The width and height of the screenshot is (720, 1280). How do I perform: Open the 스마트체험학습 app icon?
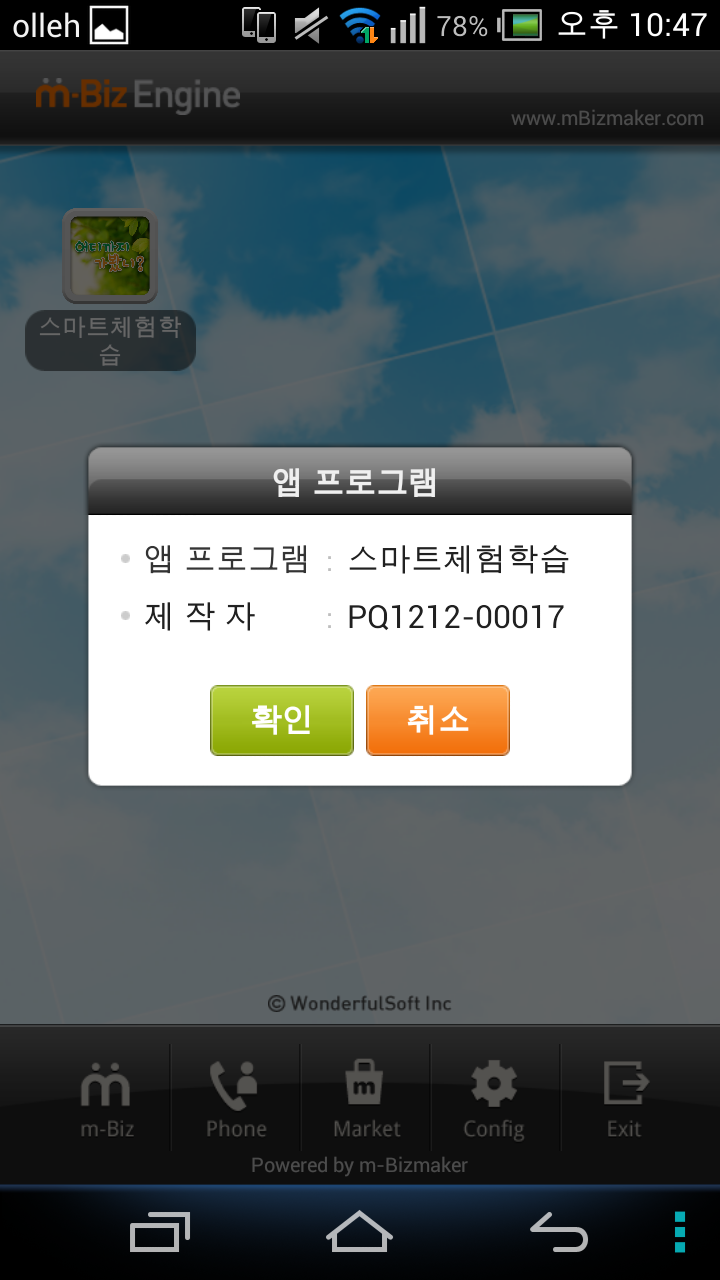[x=110, y=256]
